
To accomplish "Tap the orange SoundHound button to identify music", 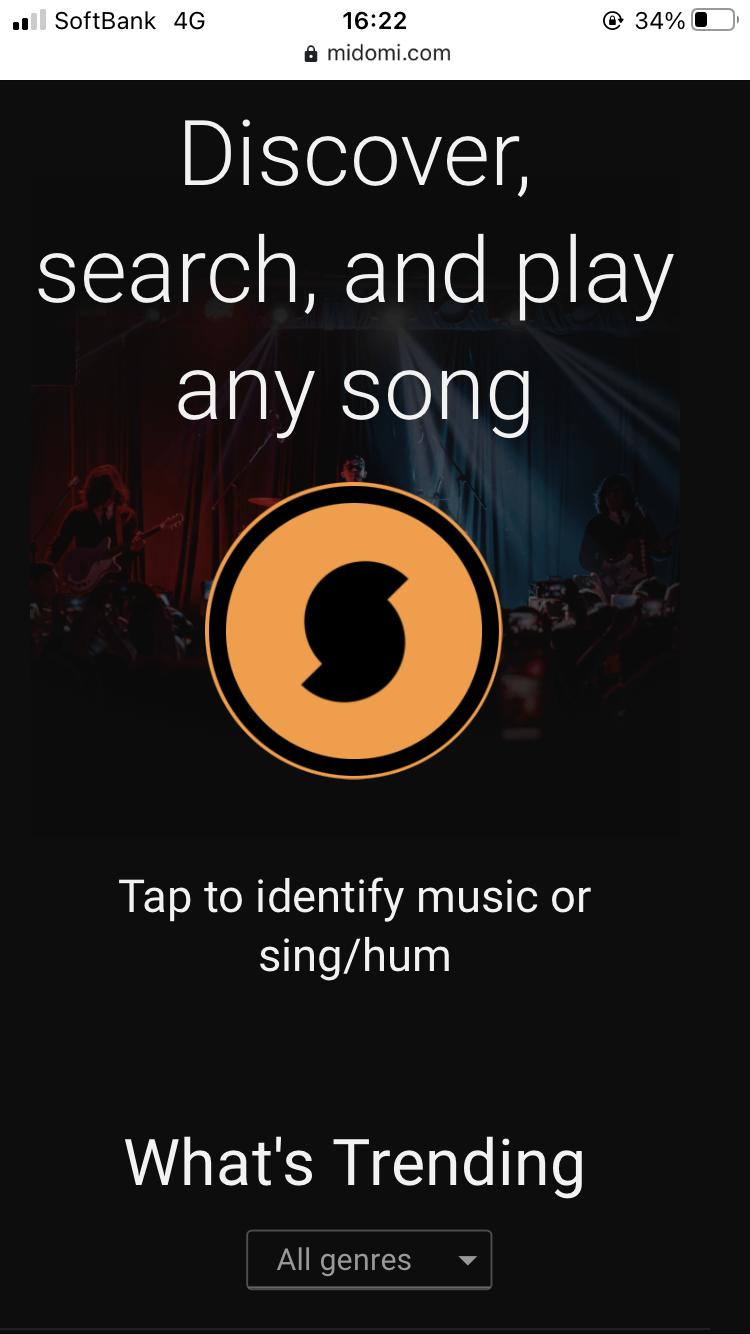I will click(354, 631).
